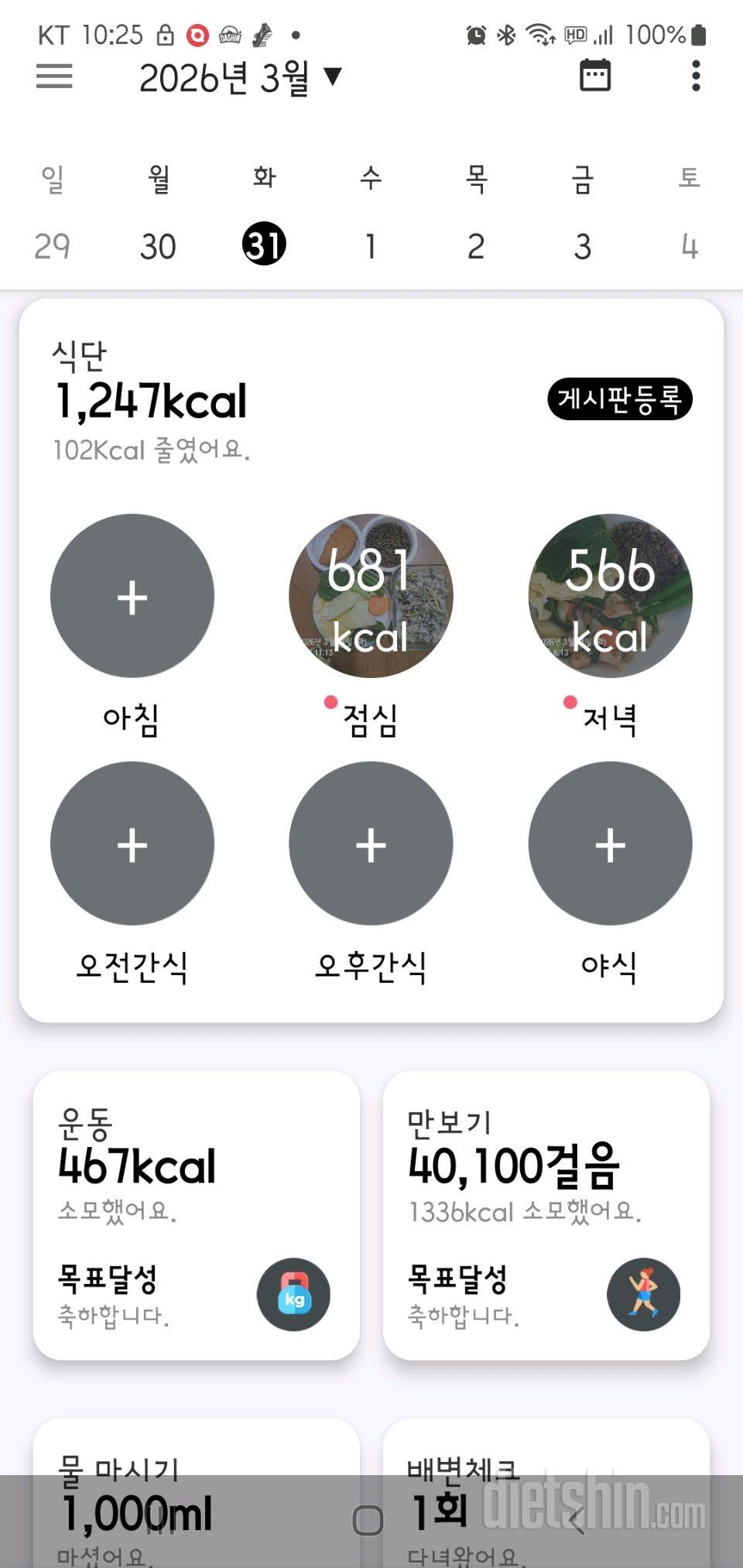Select date 30 on the week strip
The width and height of the screenshot is (743, 1568).
click(158, 246)
